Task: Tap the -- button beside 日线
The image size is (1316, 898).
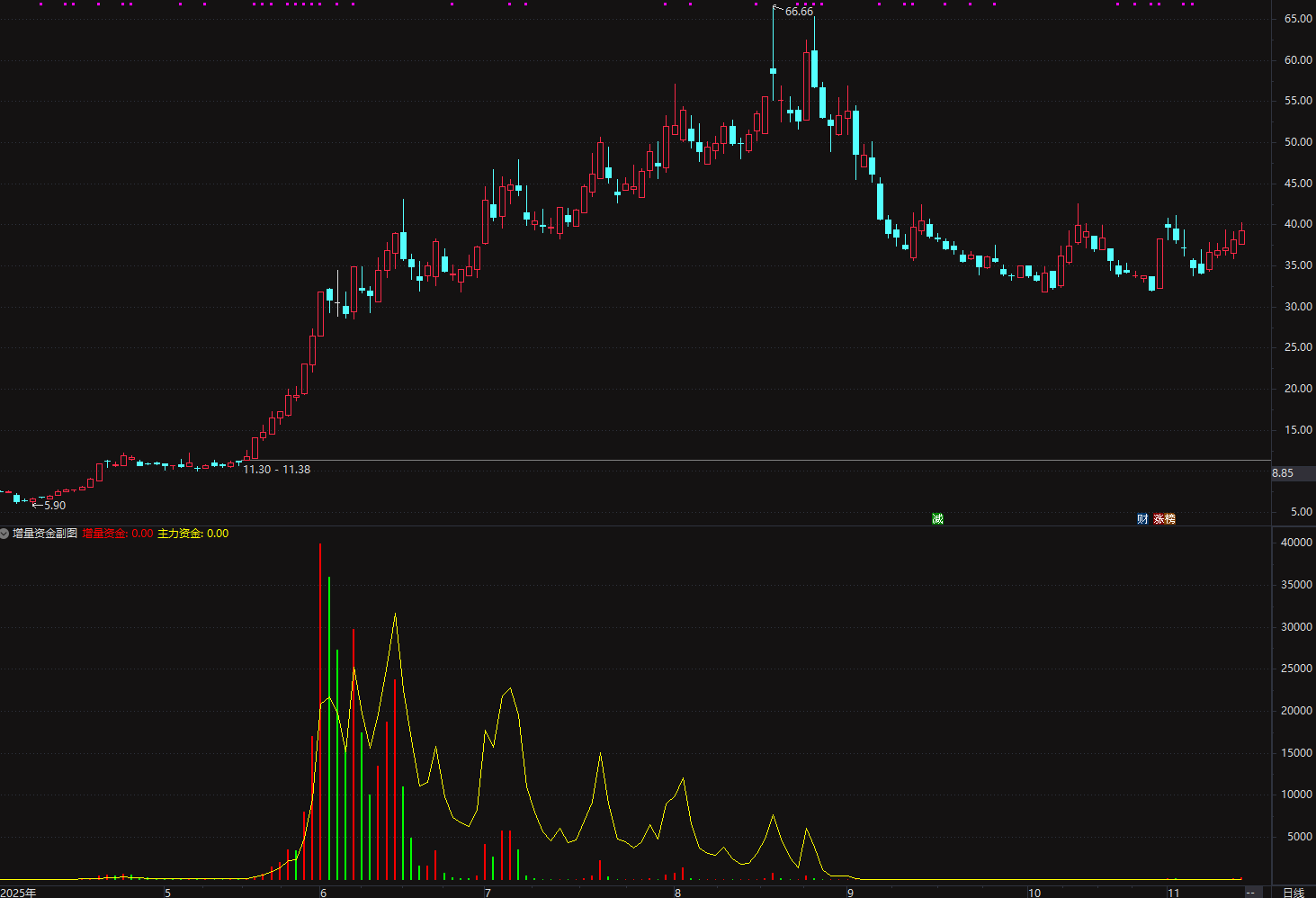Action: [1250, 892]
